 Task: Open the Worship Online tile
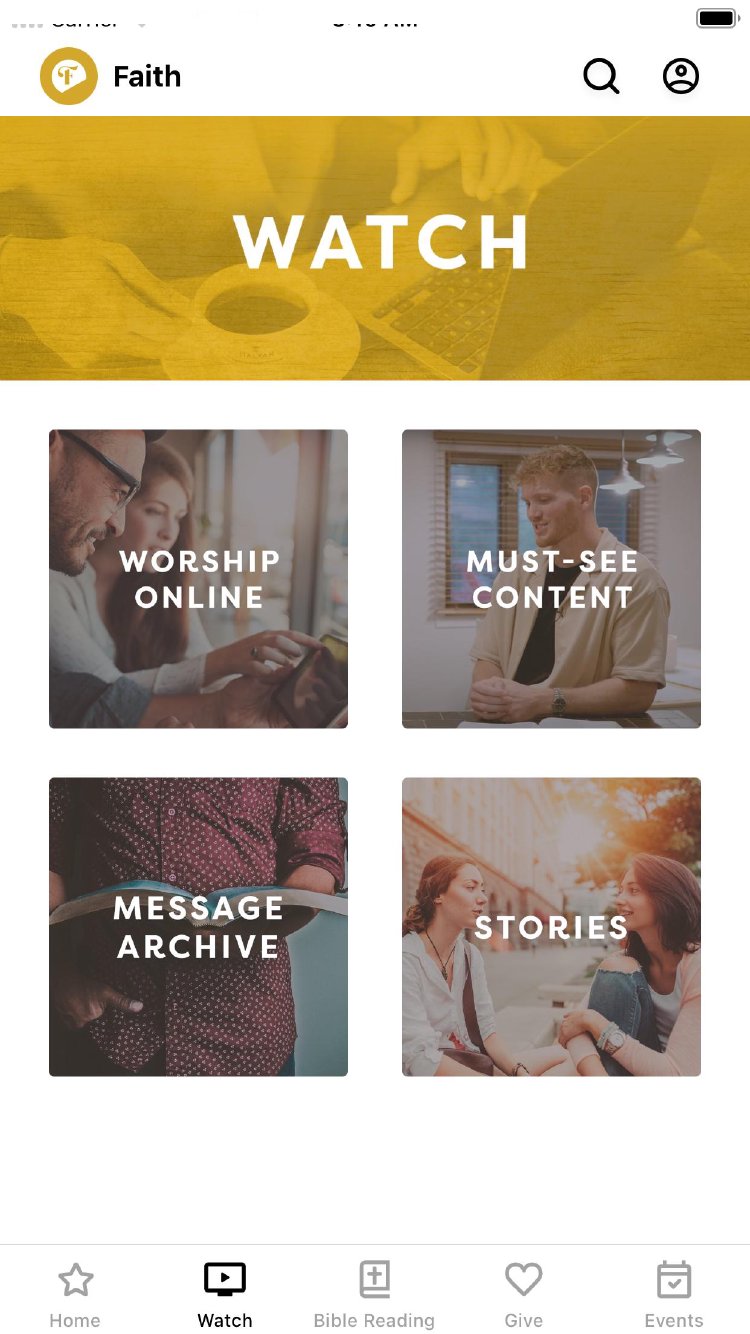click(x=198, y=579)
